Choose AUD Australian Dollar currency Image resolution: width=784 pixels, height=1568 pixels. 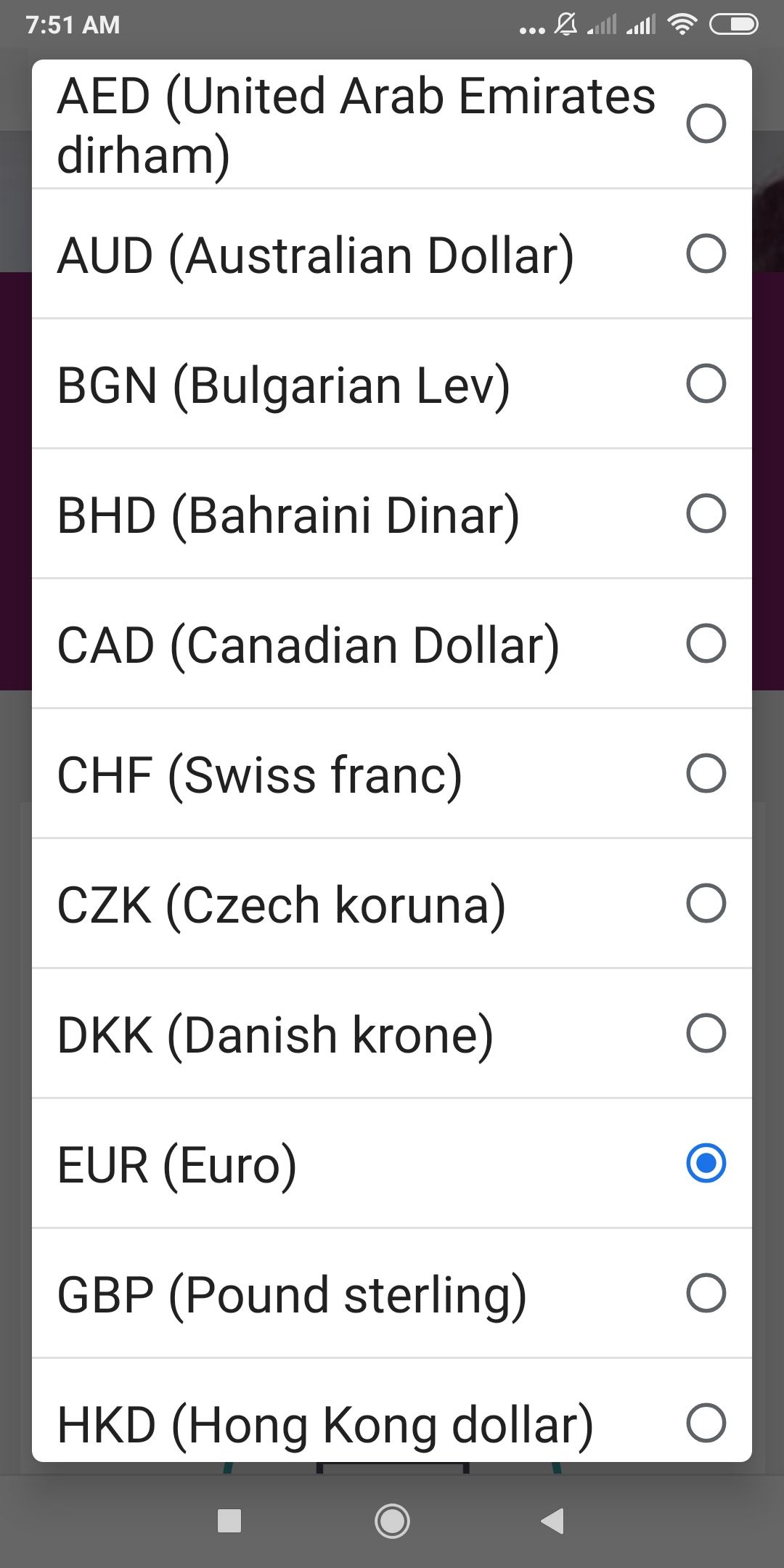click(x=392, y=255)
